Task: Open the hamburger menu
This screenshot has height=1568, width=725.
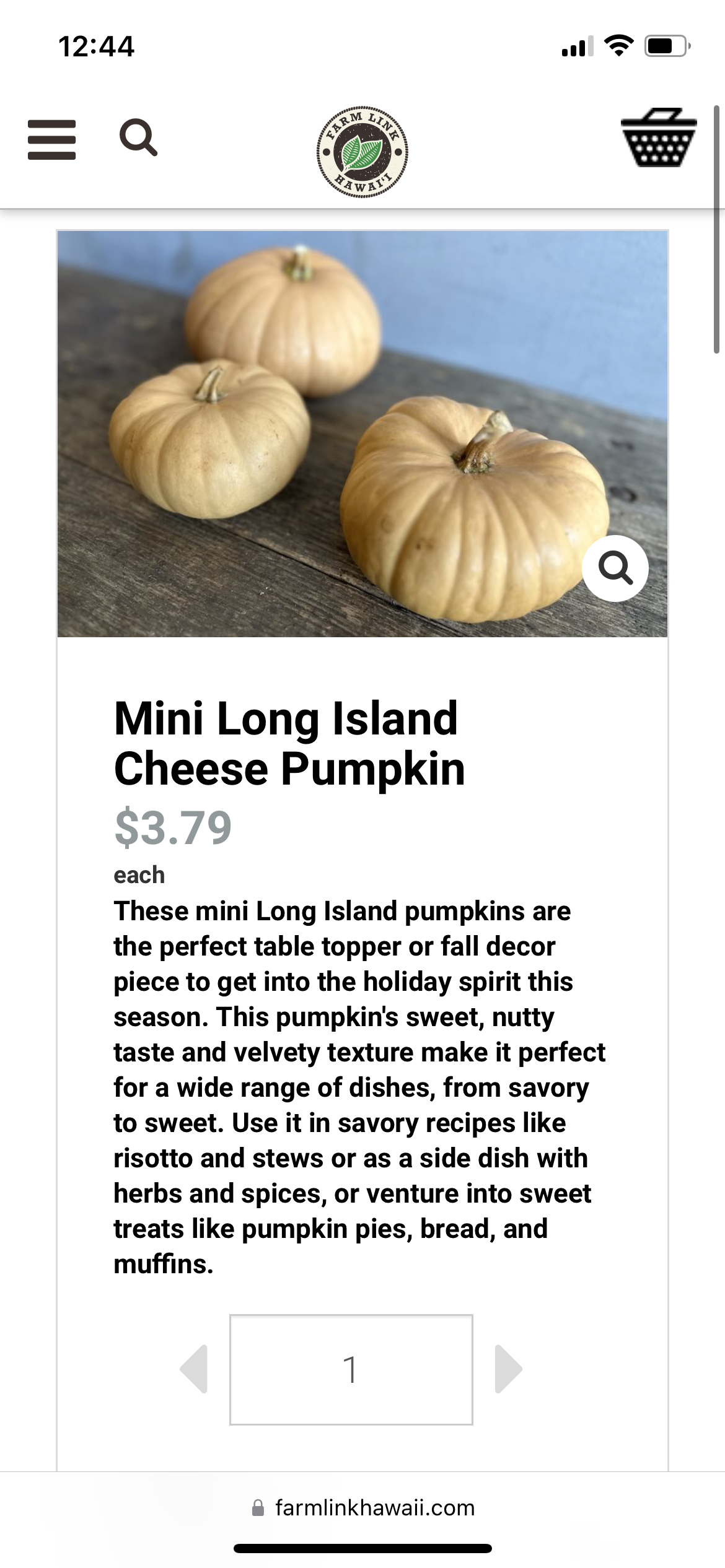Action: click(x=51, y=139)
